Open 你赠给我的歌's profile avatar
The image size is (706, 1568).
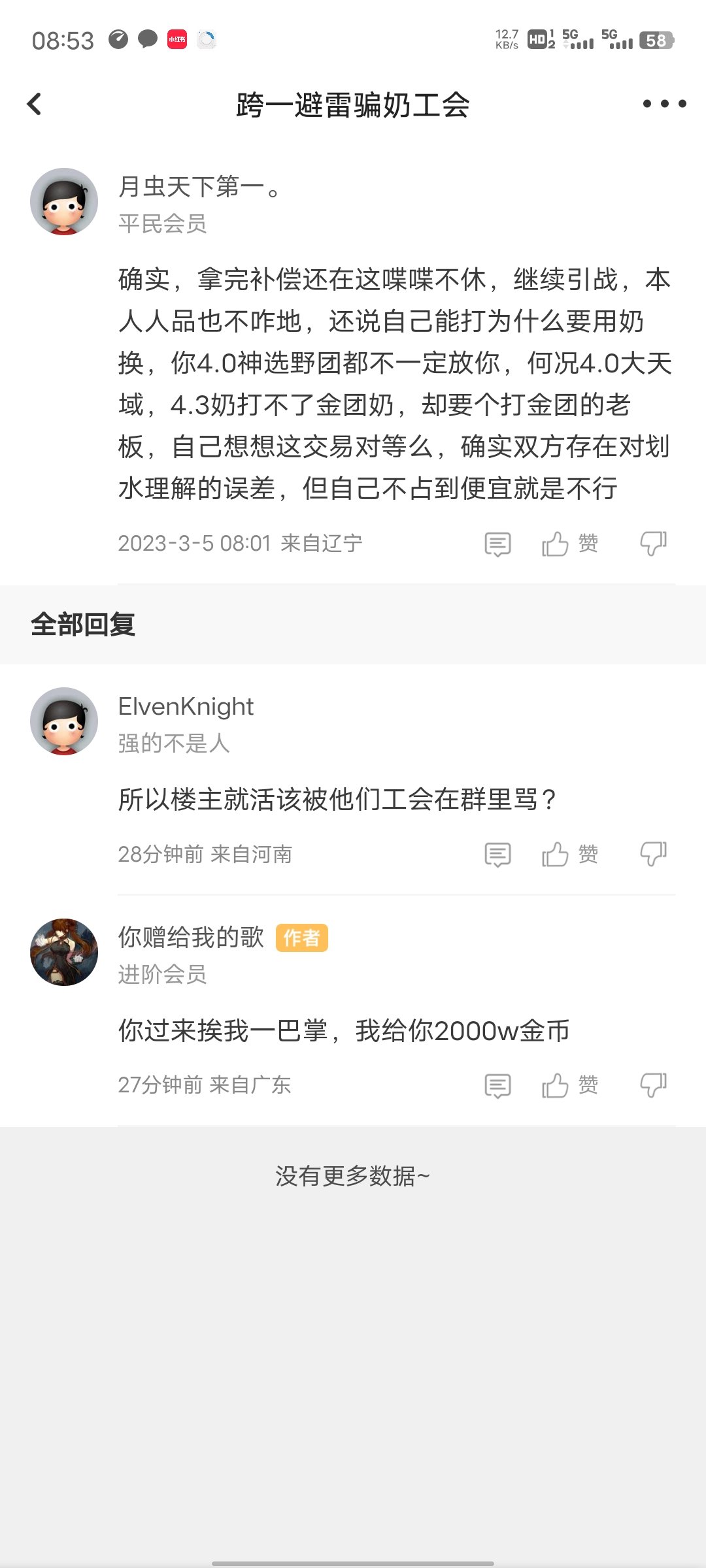click(x=64, y=952)
